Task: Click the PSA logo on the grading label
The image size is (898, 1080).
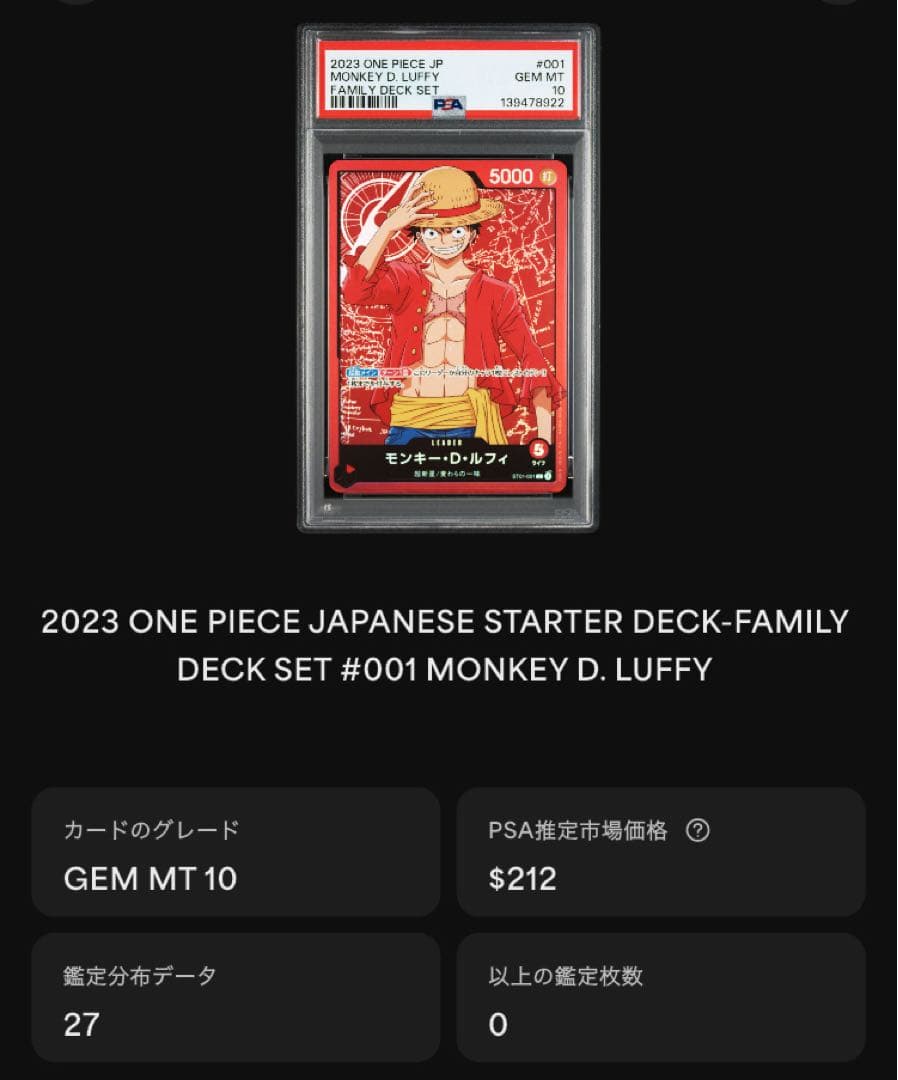Action: [x=447, y=102]
